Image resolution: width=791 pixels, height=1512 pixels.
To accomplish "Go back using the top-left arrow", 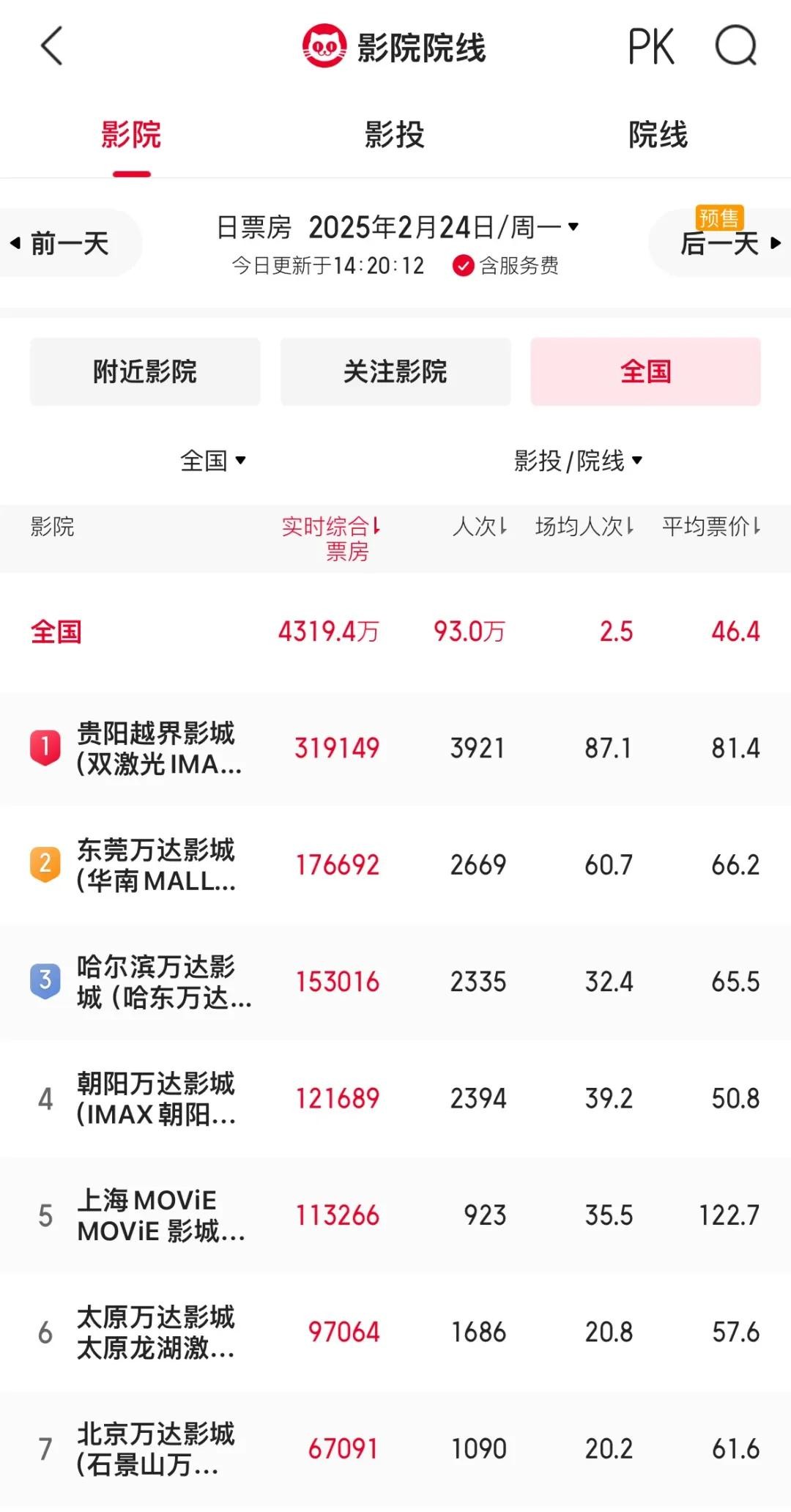I will point(51,47).
